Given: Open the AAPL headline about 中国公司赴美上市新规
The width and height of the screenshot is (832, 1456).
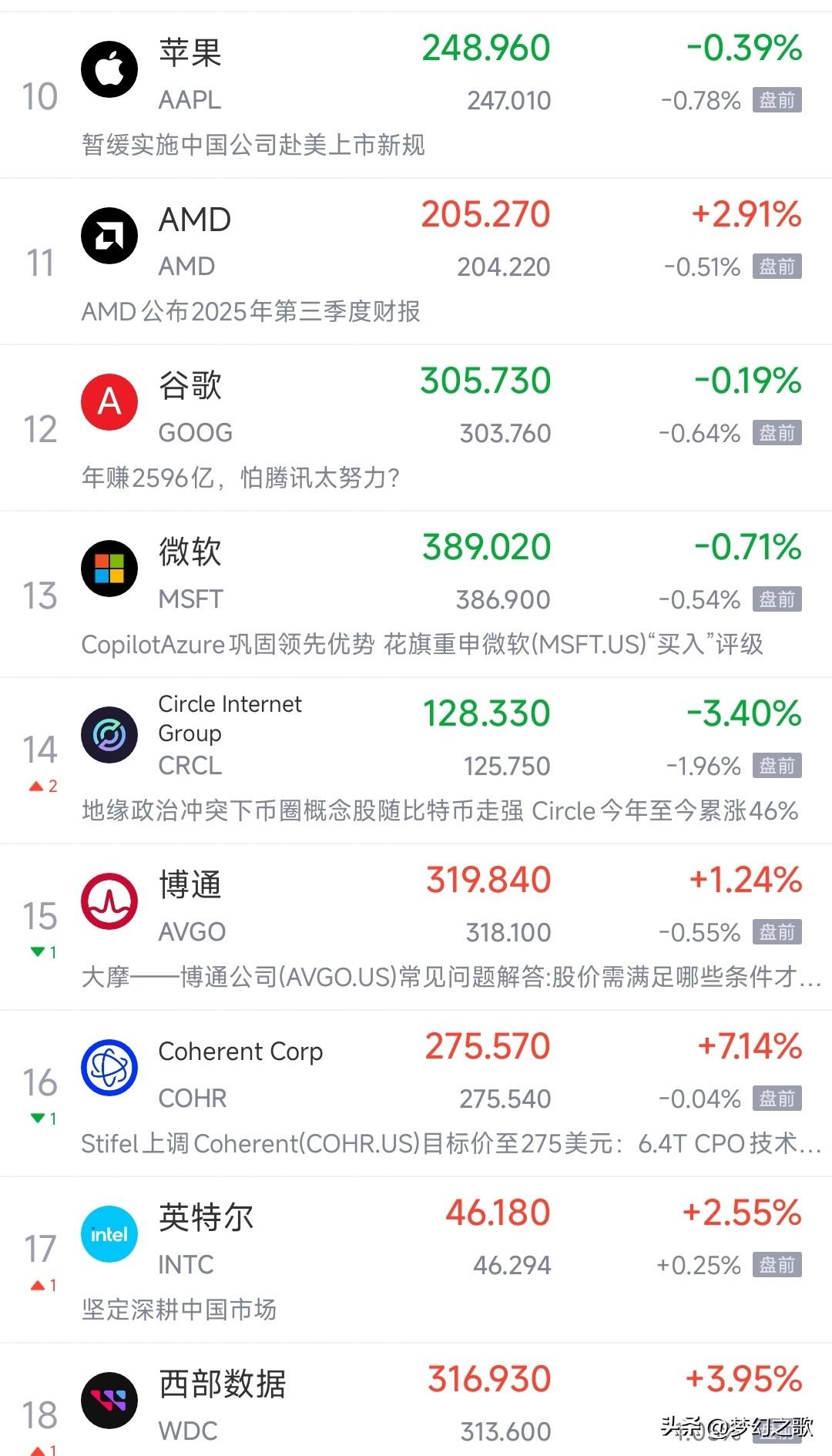Looking at the screenshot, I should point(254,143).
